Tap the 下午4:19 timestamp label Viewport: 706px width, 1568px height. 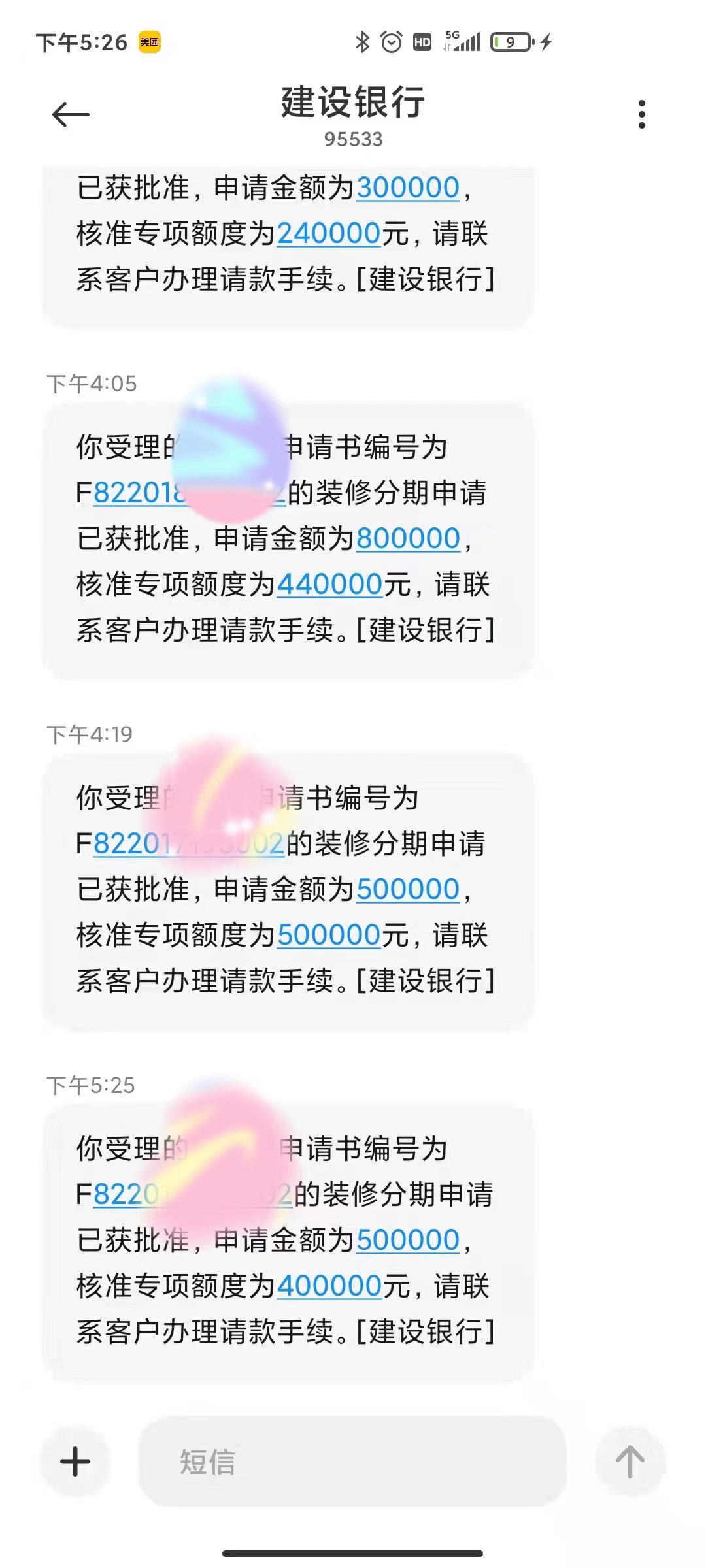90,734
